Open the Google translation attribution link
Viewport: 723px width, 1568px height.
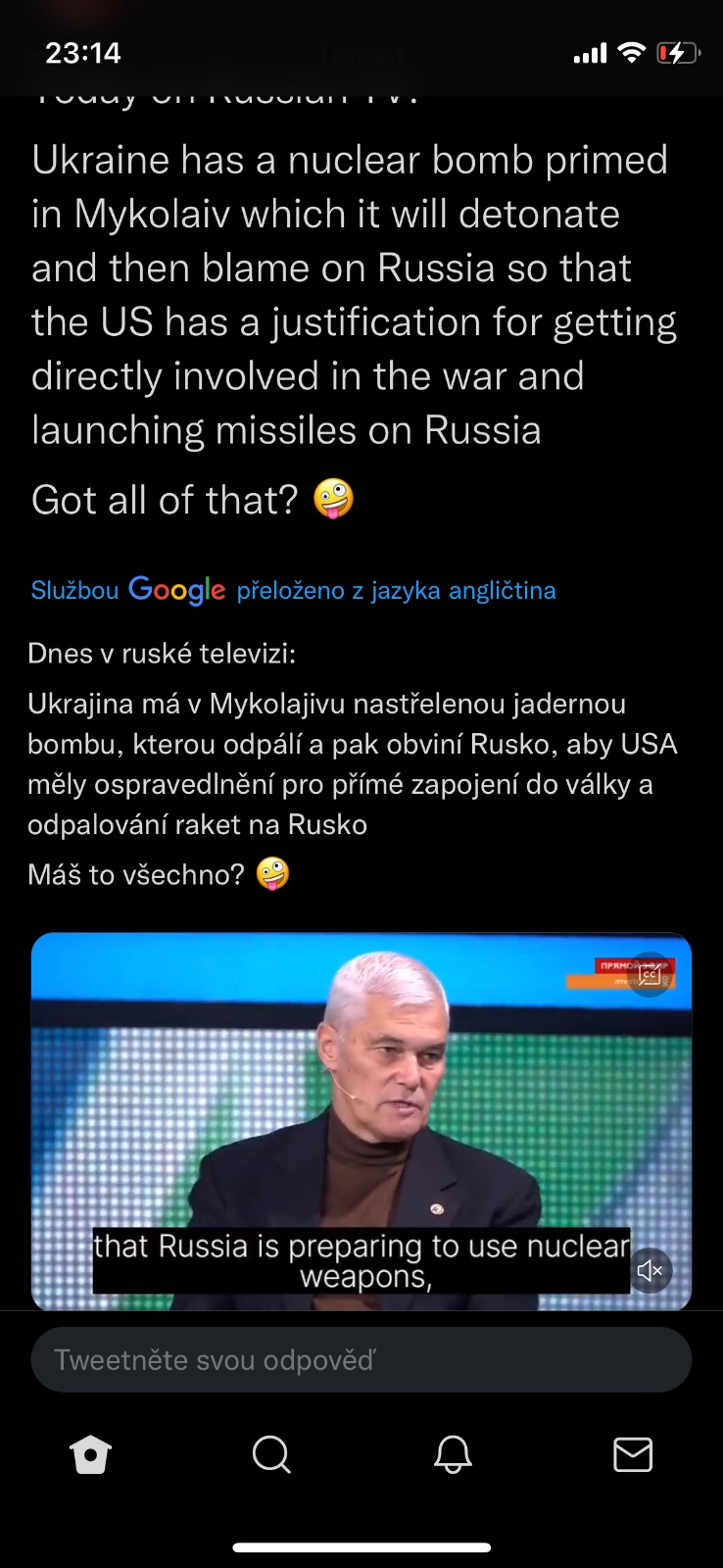[293, 590]
